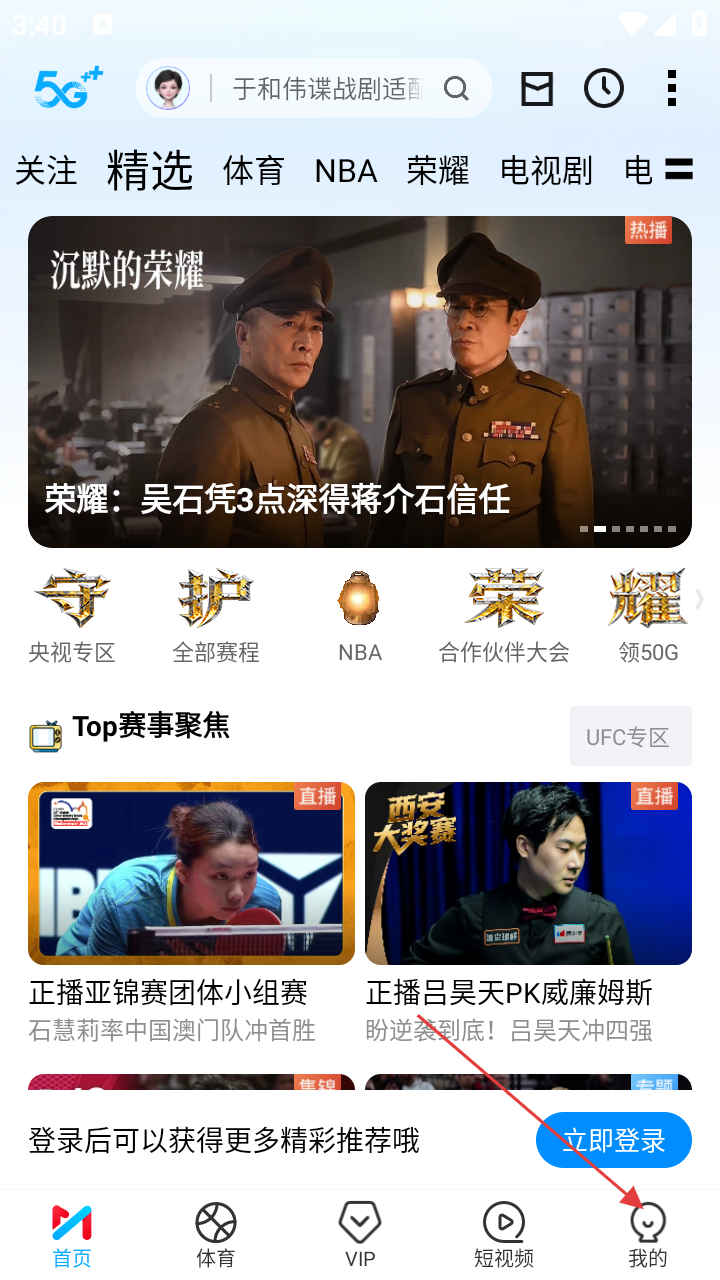This screenshot has width=720, height=1280.
Task: Switch to the 电视剧 top tab
Action: tap(546, 171)
